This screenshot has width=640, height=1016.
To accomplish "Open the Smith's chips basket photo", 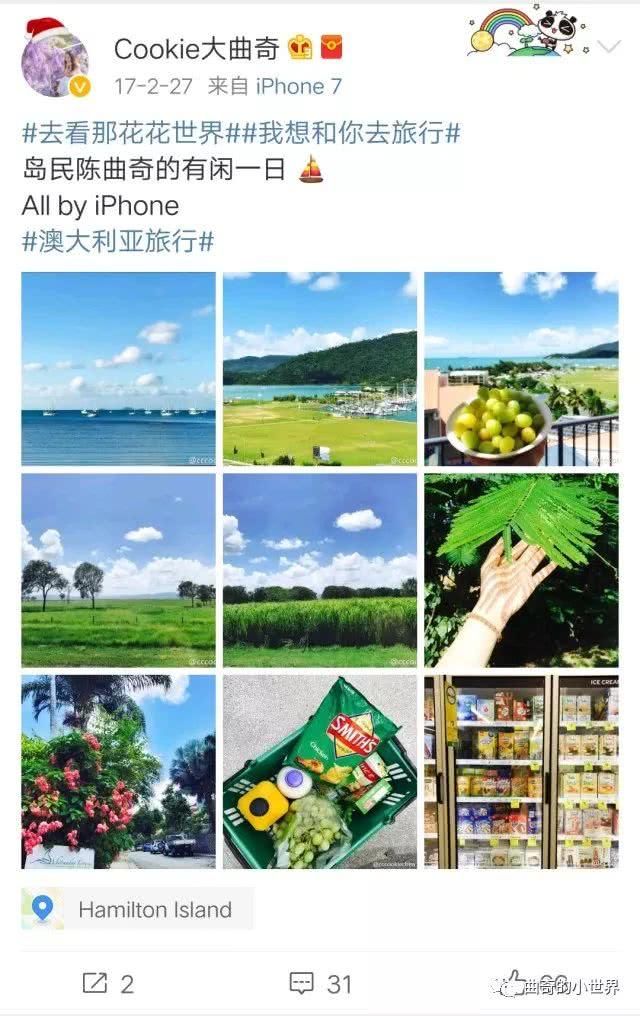I will [320, 771].
